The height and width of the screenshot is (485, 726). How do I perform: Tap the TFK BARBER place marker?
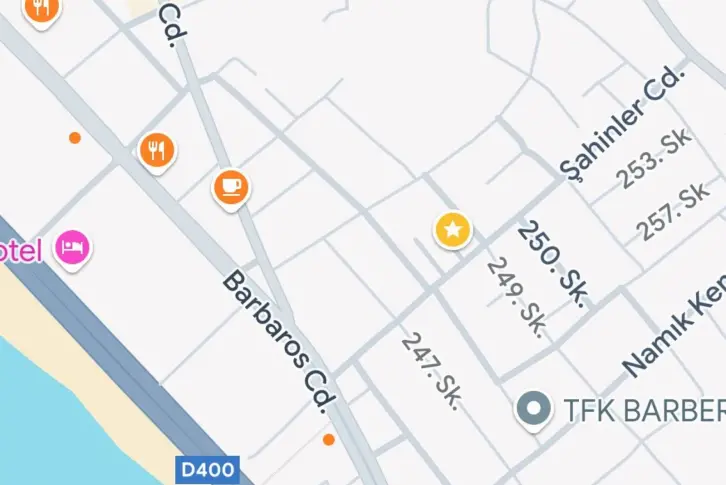[536, 408]
